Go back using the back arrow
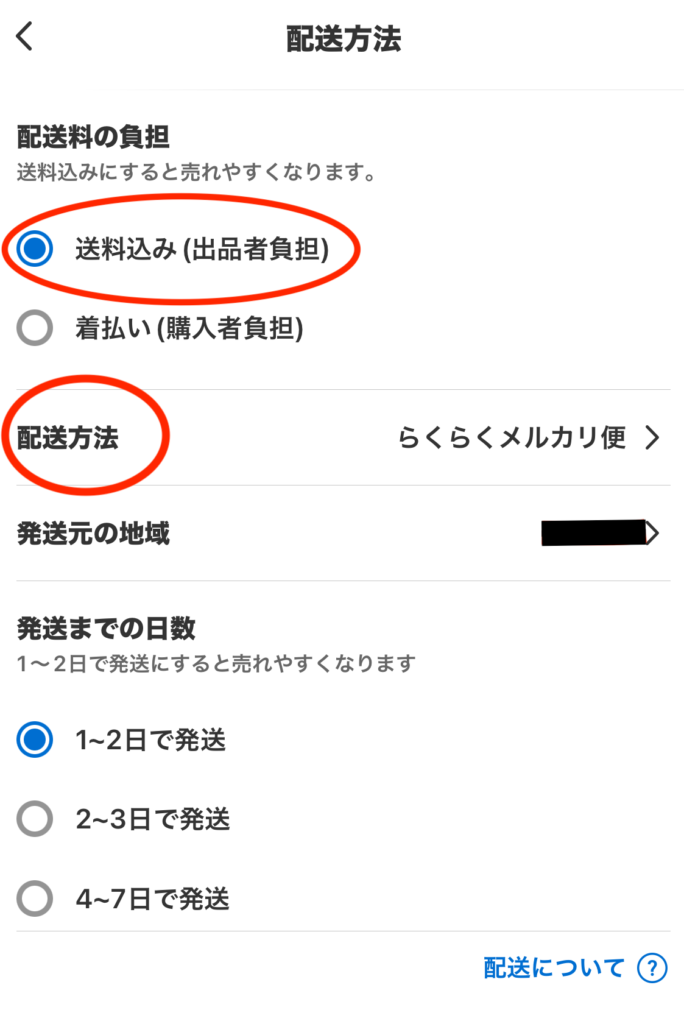 coord(26,38)
